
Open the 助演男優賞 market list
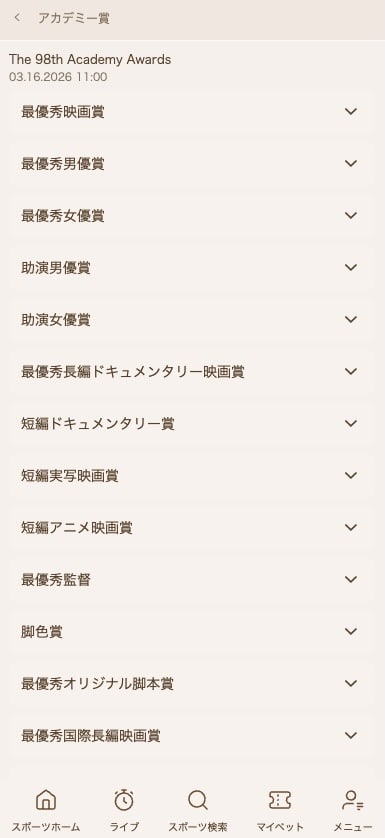190,267
